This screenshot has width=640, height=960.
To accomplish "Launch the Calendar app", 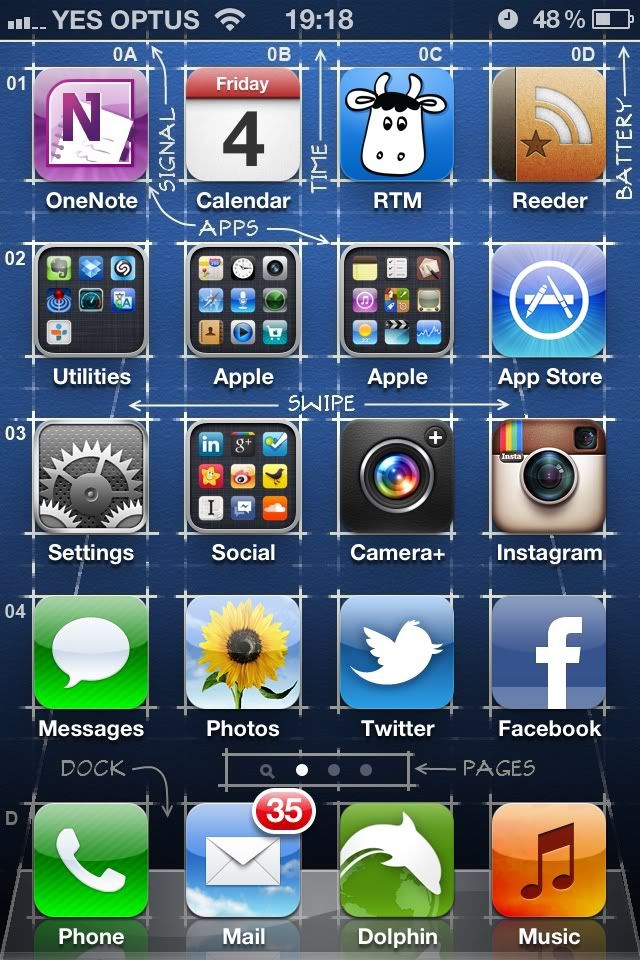I will [243, 125].
